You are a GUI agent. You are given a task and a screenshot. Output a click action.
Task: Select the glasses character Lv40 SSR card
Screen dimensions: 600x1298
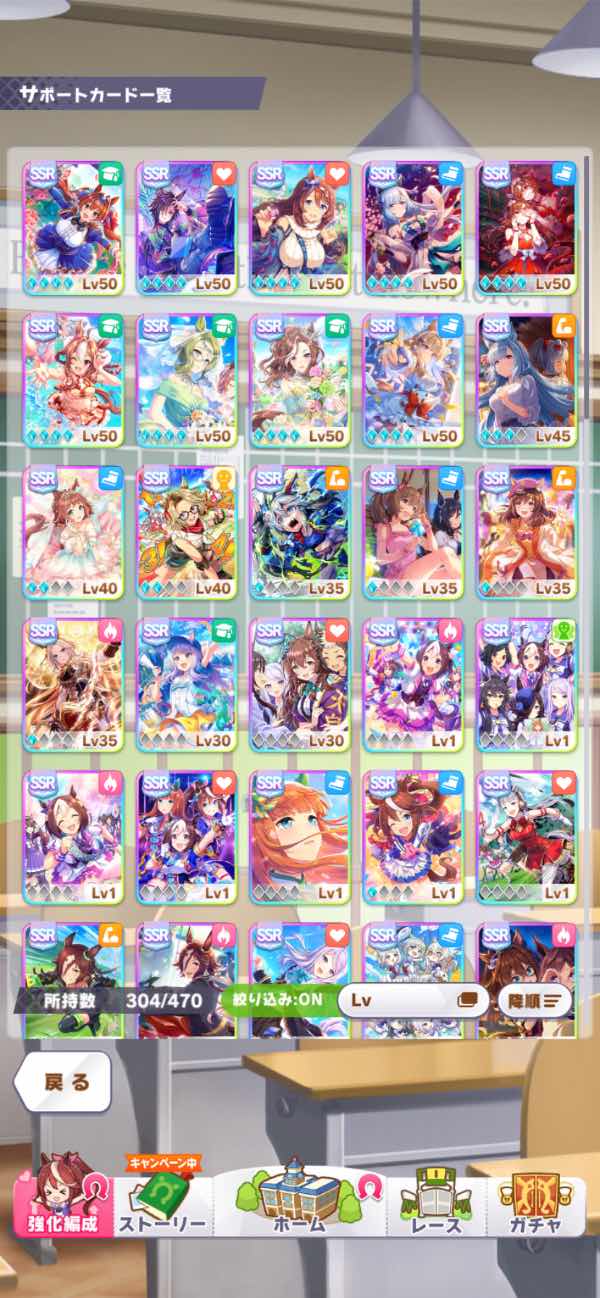click(x=186, y=532)
